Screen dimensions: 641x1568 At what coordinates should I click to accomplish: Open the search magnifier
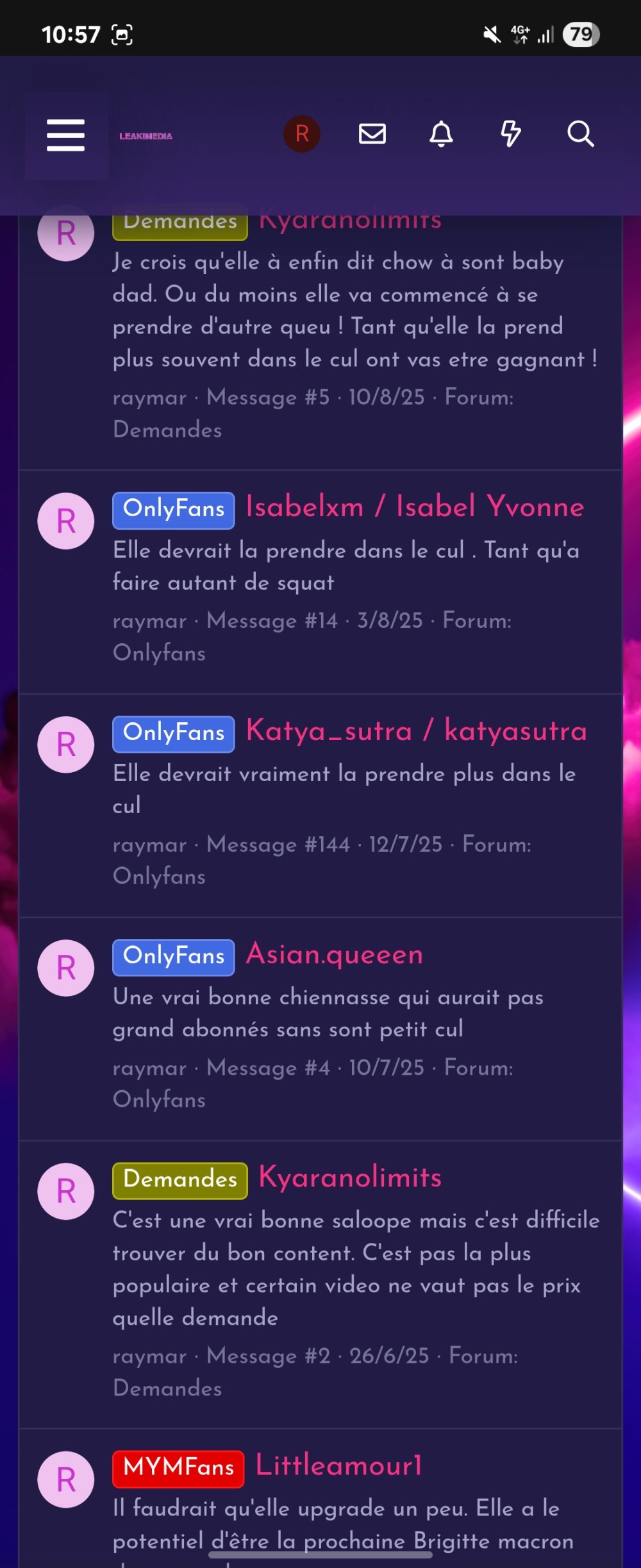coord(580,134)
